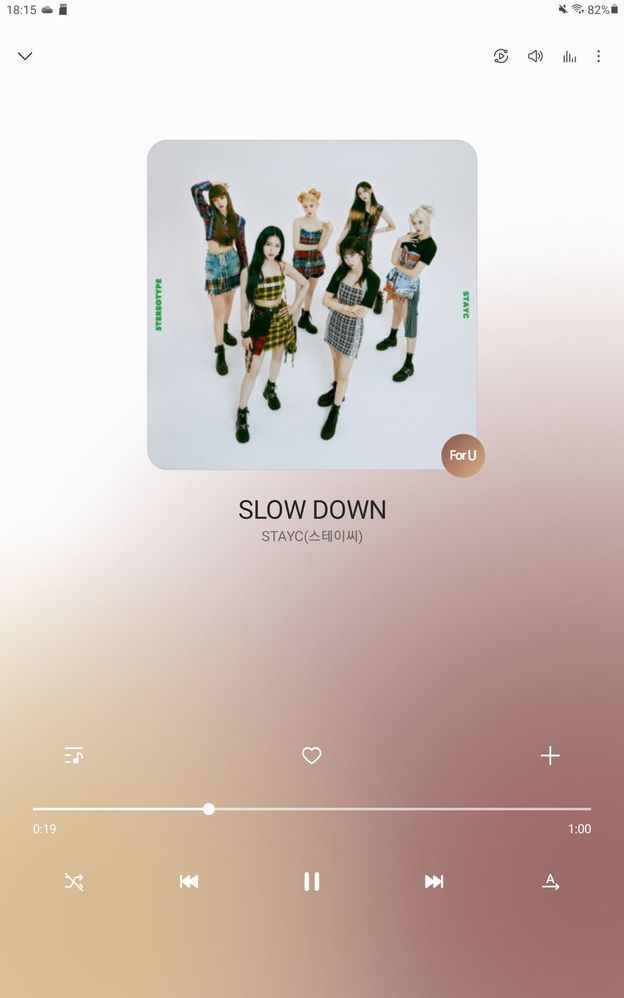
Task: Collapse the player with the down chevron
Action: [x=25, y=56]
